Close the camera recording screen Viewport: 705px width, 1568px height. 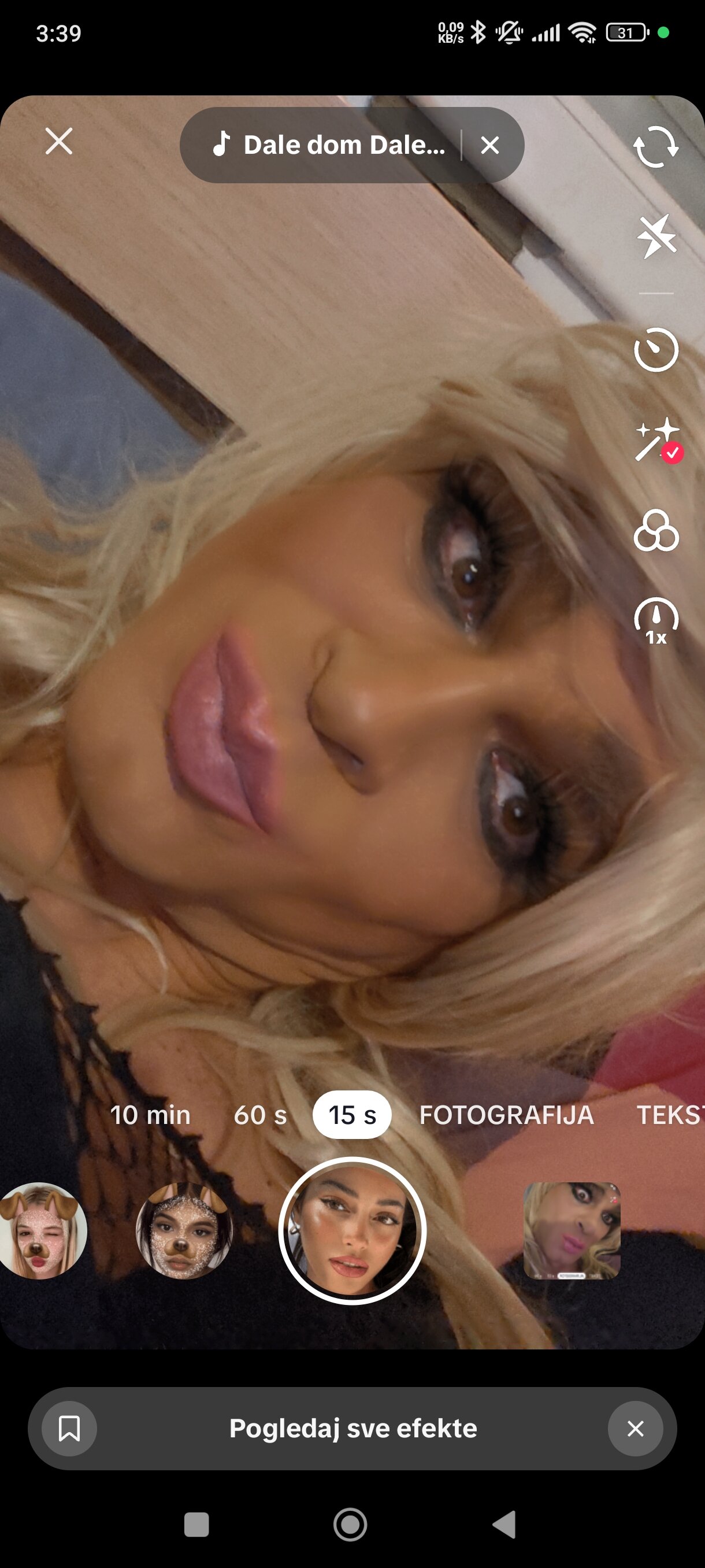59,141
